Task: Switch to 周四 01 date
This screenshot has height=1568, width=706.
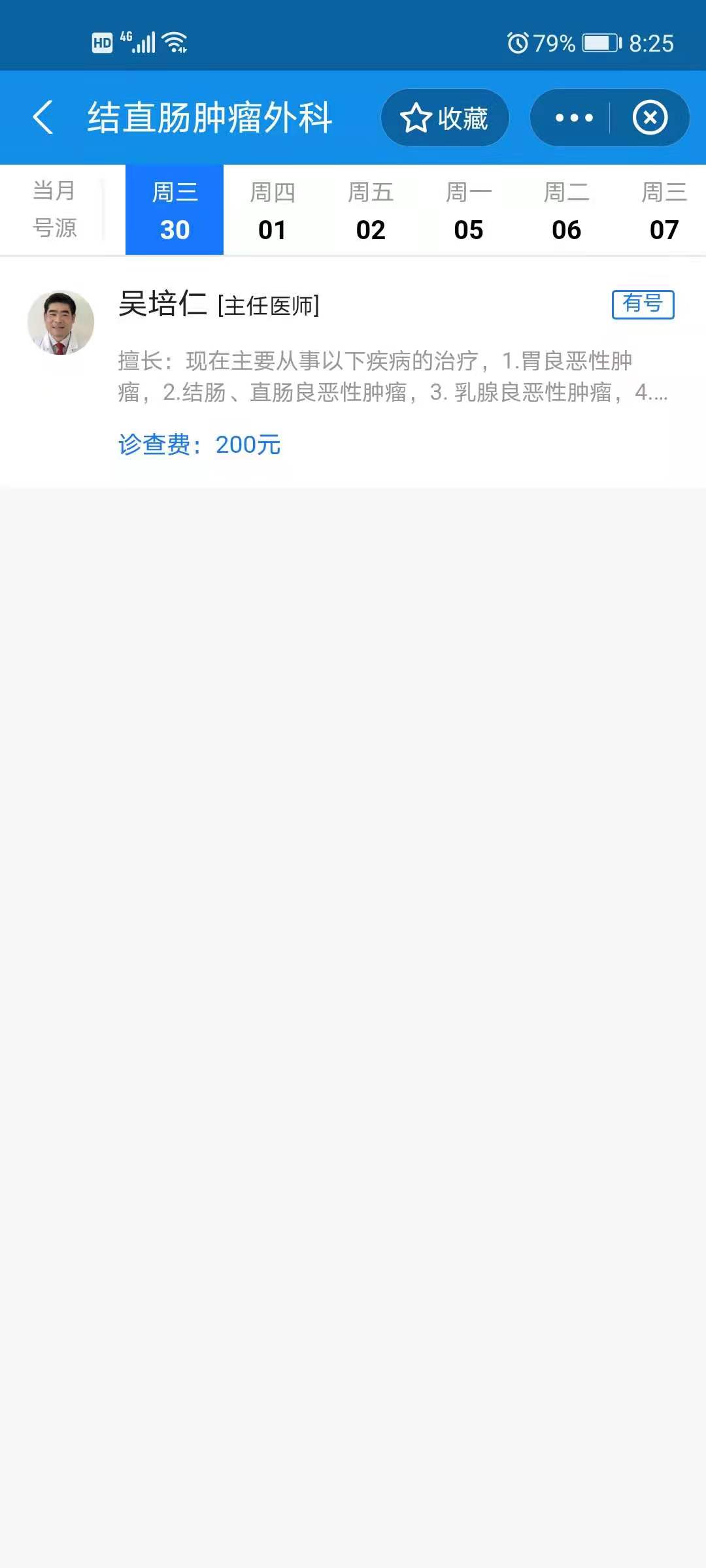Action: pyautogui.click(x=273, y=210)
